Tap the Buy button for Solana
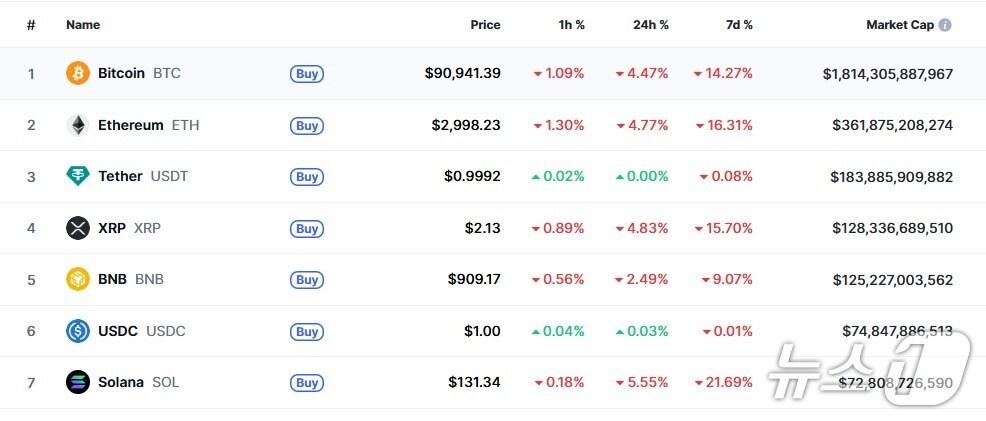The height and width of the screenshot is (421, 986). (x=307, y=383)
